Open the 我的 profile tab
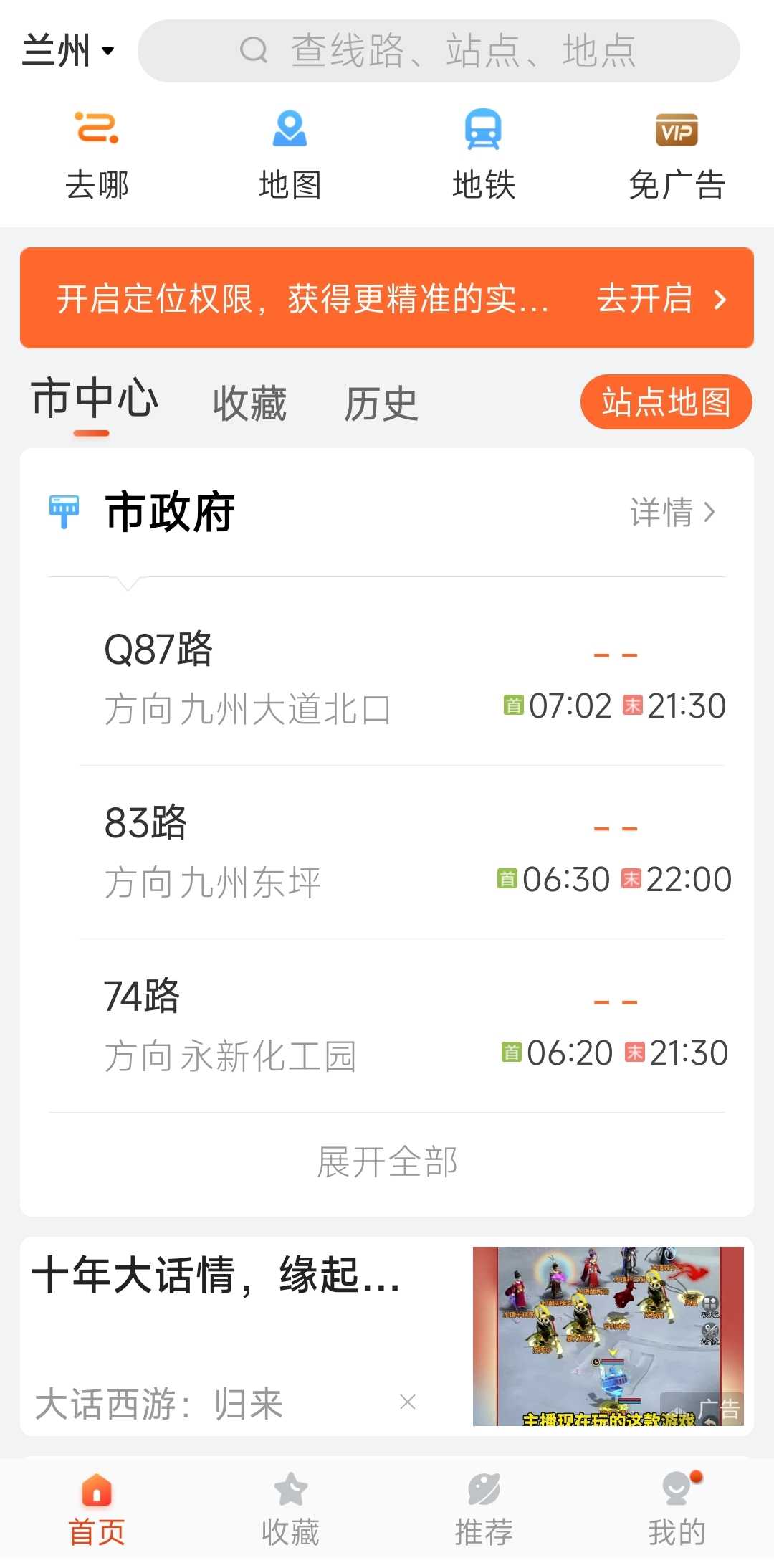This screenshot has height=1568, width=774. pos(677,1510)
